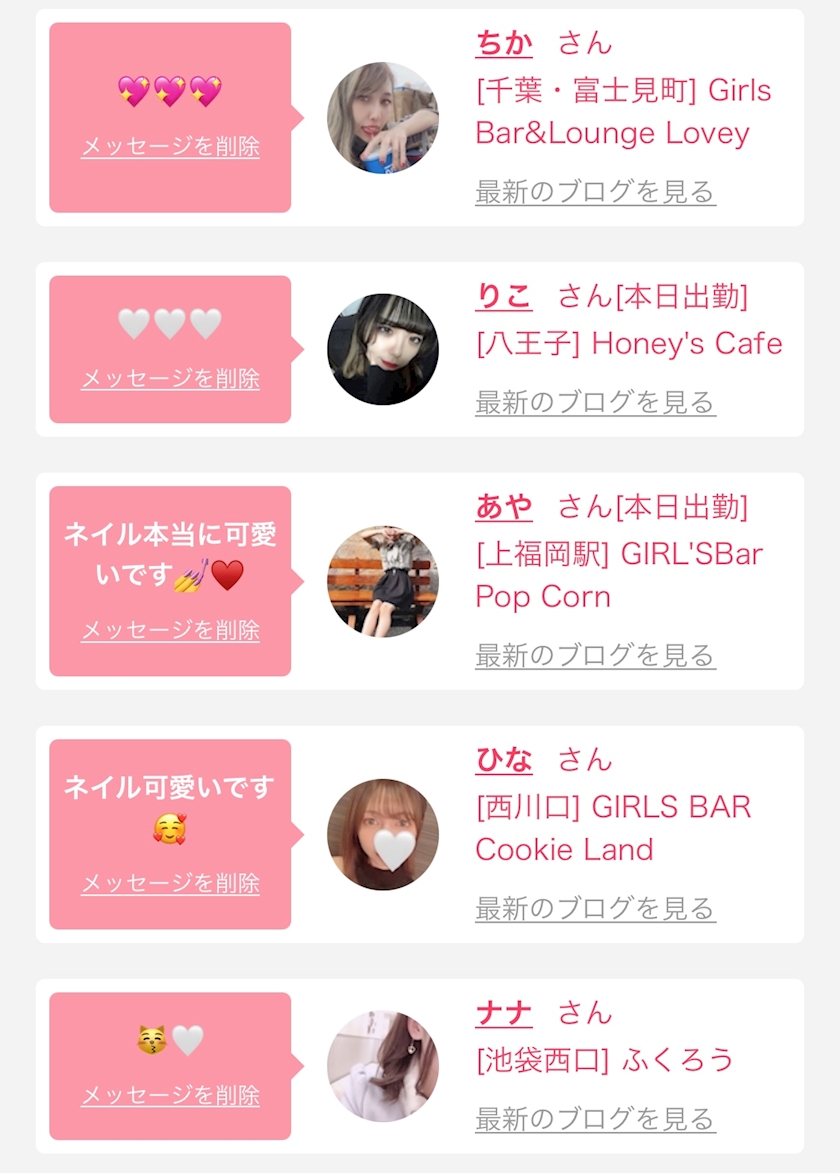Tap ナナ's profile photo

(x=383, y=1066)
